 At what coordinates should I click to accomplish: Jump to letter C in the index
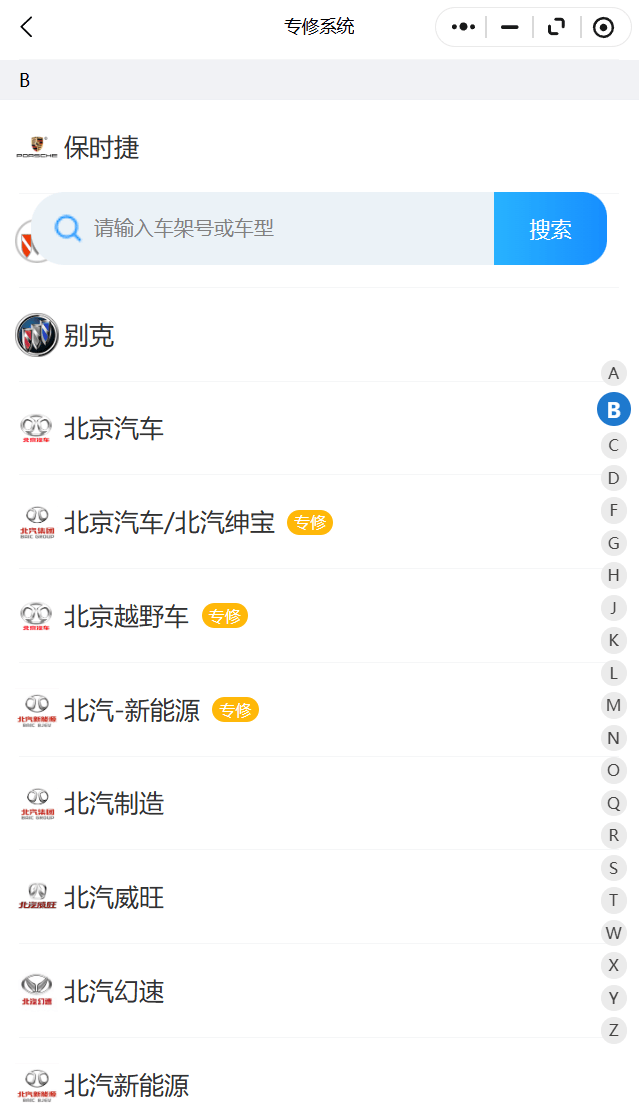coord(614,445)
